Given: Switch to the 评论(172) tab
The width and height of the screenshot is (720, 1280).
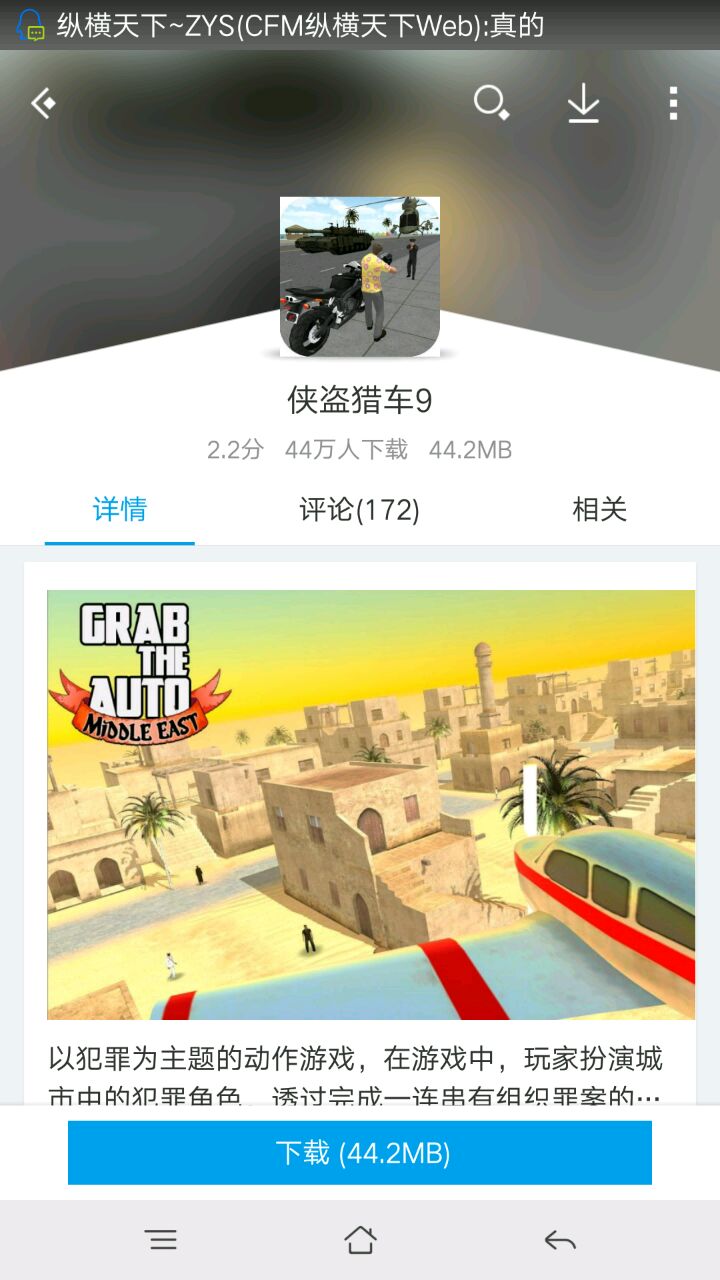Looking at the screenshot, I should 360,510.
